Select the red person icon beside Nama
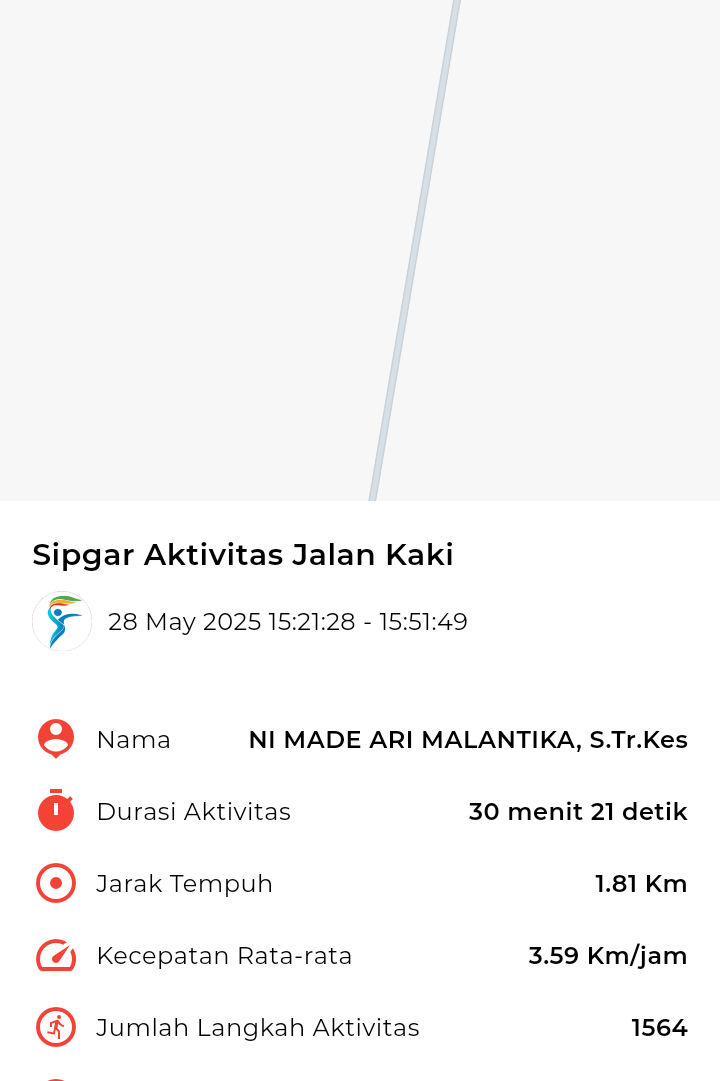The height and width of the screenshot is (1081, 720). pos(55,739)
